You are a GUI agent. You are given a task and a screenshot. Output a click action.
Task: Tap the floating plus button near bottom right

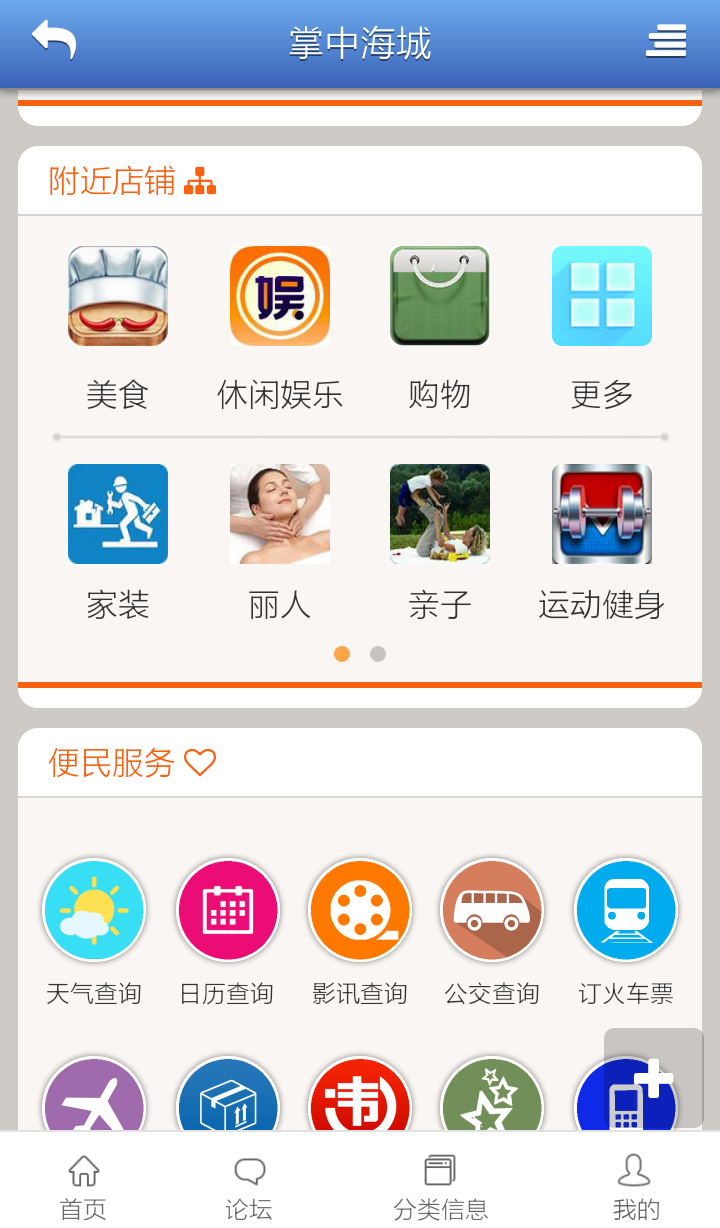coord(652,1075)
